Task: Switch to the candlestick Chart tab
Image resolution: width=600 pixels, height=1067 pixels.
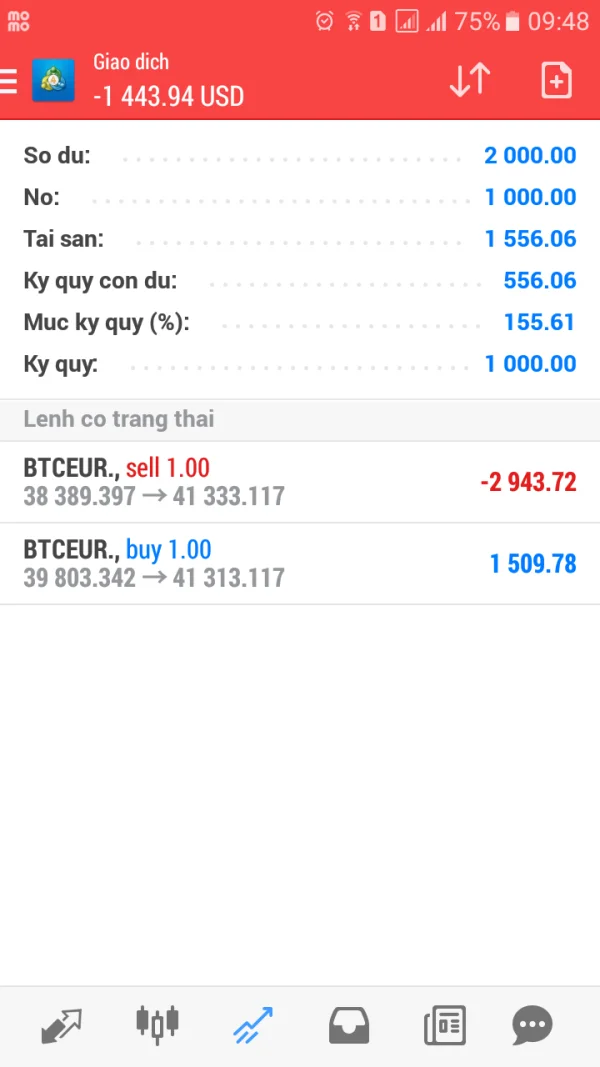Action: pyautogui.click(x=157, y=1024)
